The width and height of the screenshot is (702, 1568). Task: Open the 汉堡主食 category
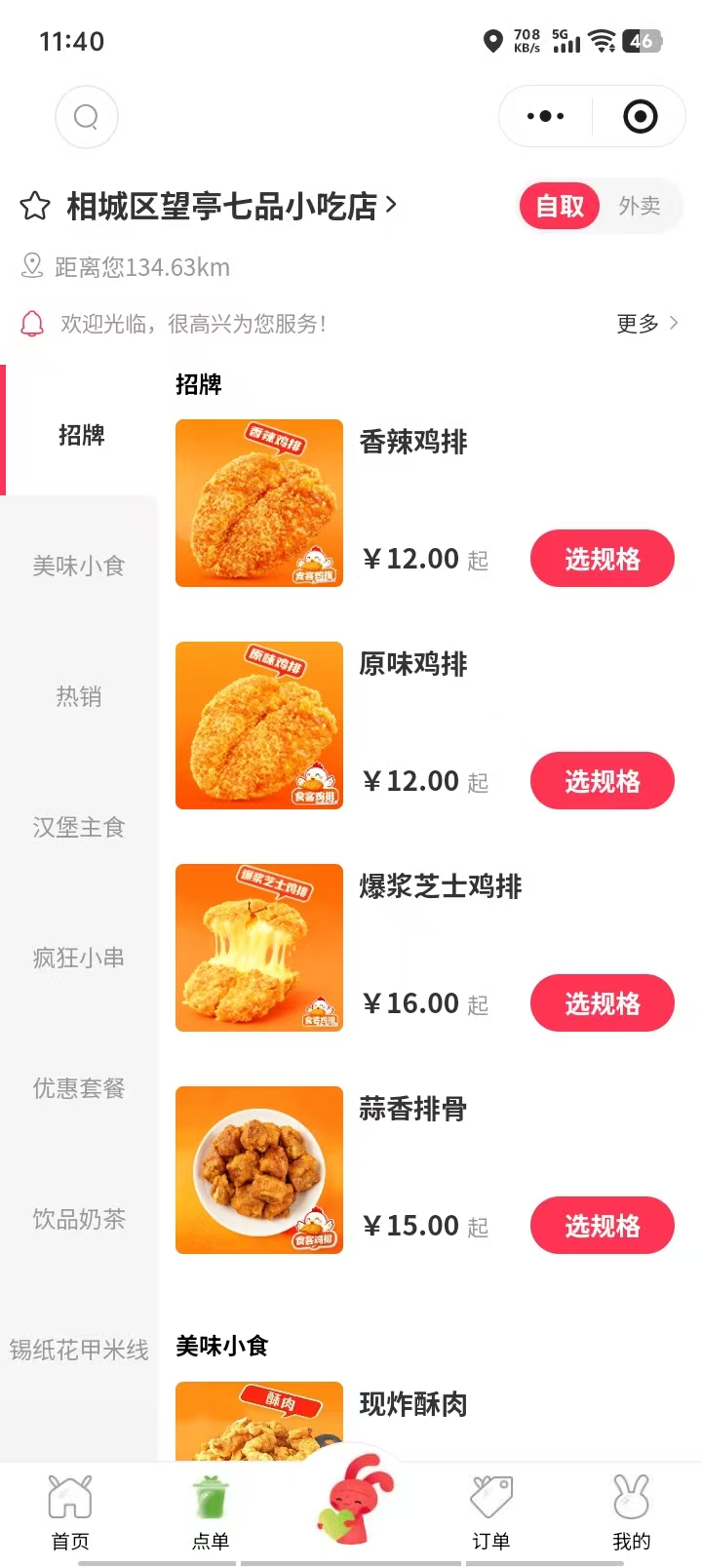pos(79,827)
